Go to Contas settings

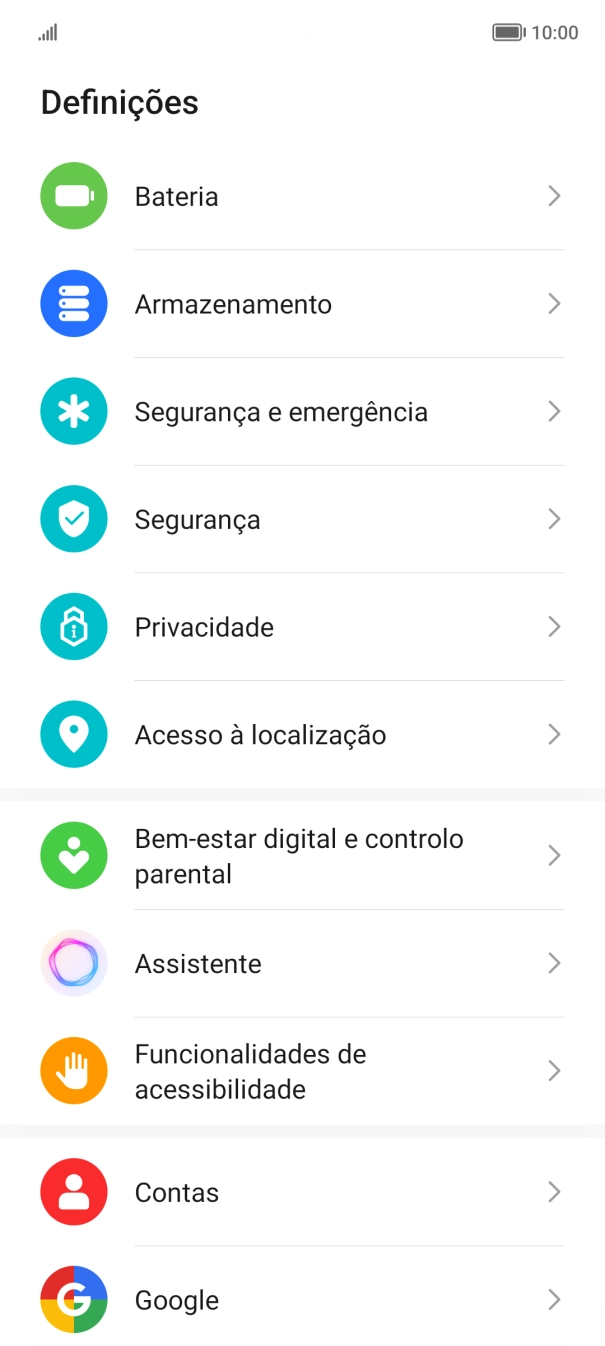click(300, 1192)
